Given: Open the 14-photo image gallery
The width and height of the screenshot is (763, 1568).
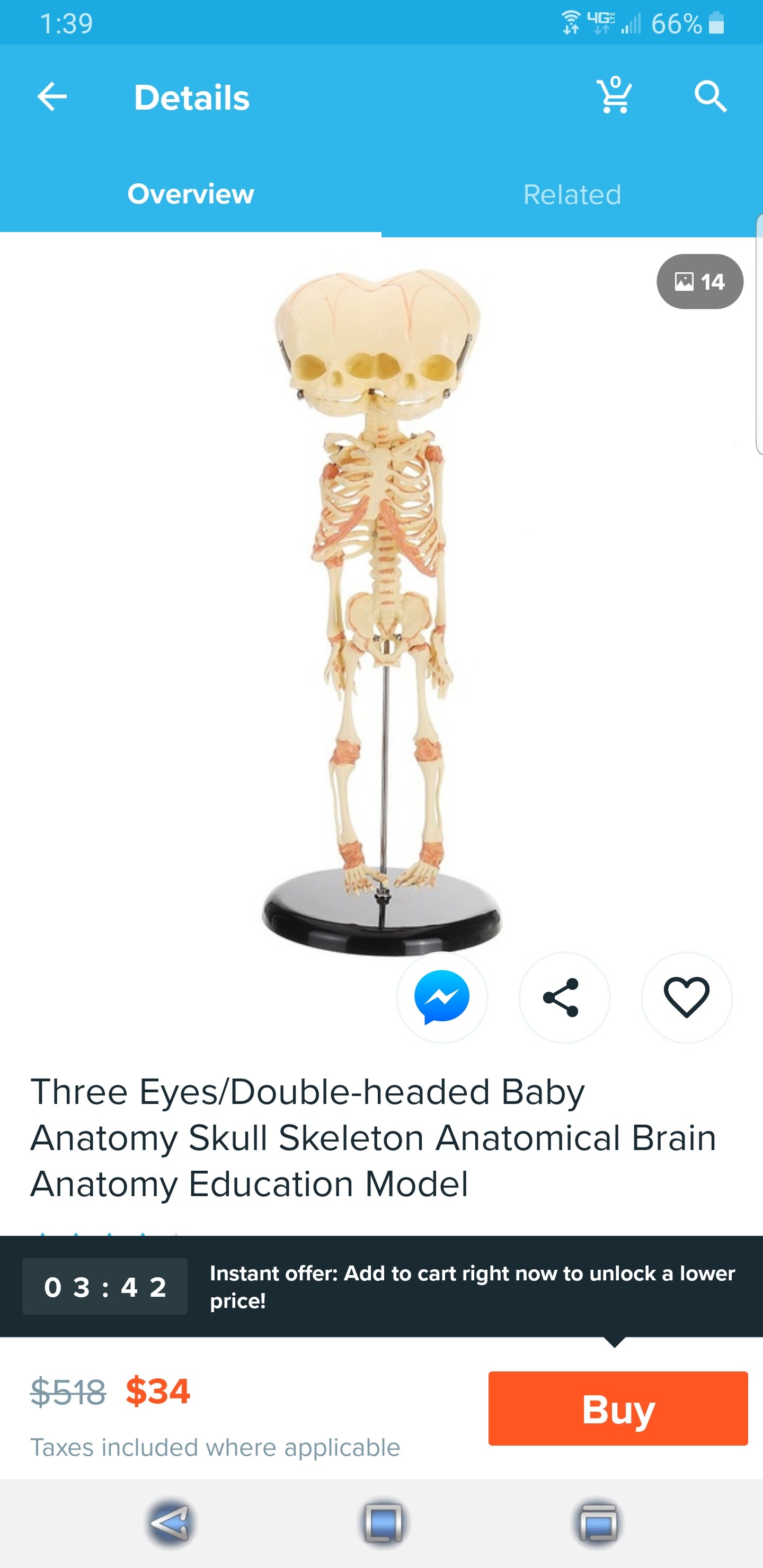Looking at the screenshot, I should point(699,281).
